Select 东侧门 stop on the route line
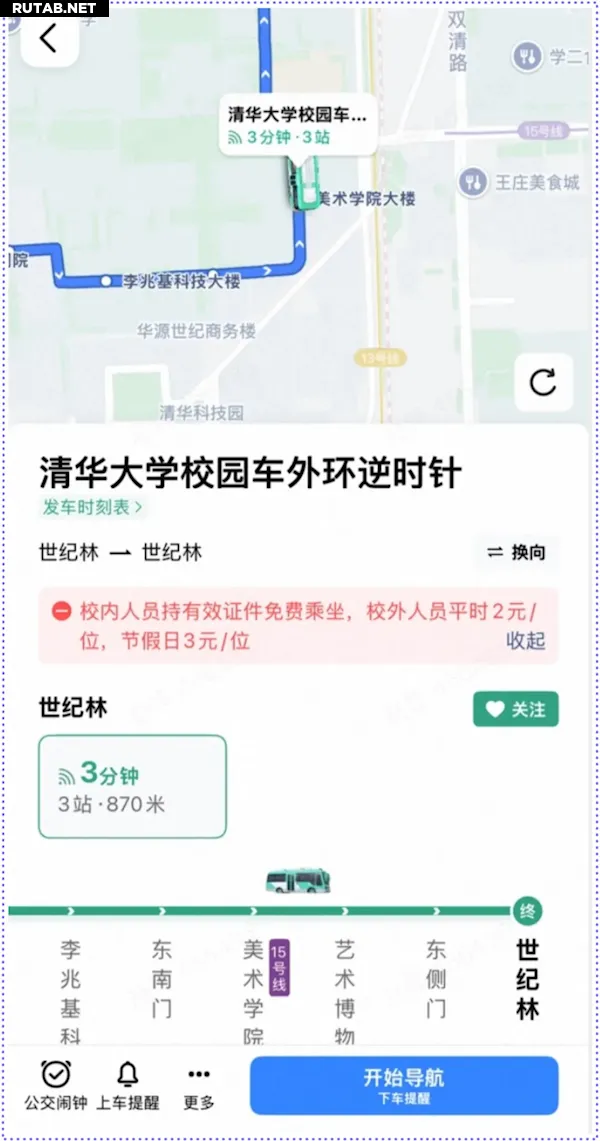Screen dimensions: 600x1141 (436, 979)
